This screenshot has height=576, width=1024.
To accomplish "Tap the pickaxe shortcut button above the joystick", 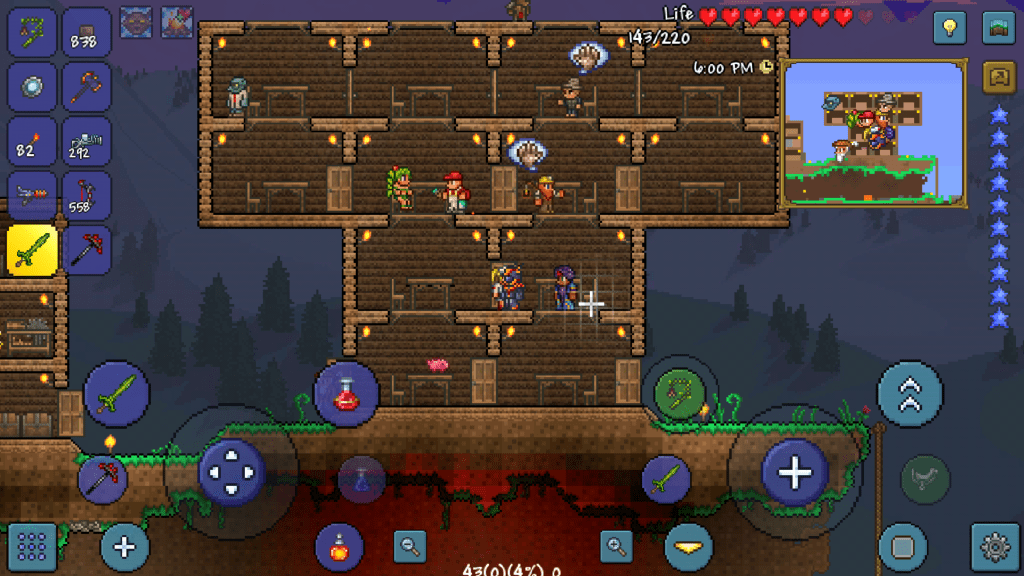I will point(103,479).
